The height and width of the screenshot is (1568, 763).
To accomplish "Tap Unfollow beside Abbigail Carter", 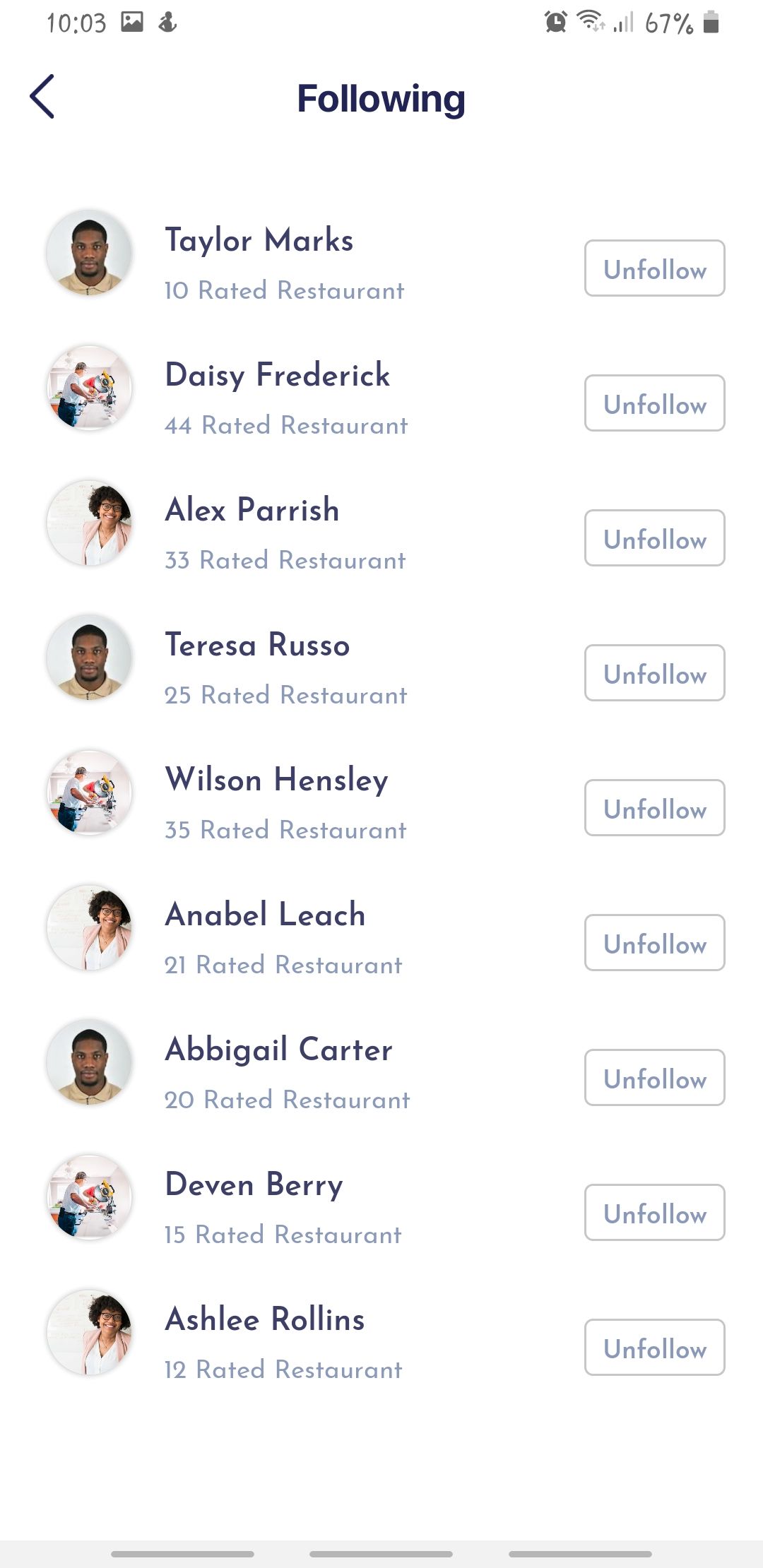I will click(x=654, y=1078).
